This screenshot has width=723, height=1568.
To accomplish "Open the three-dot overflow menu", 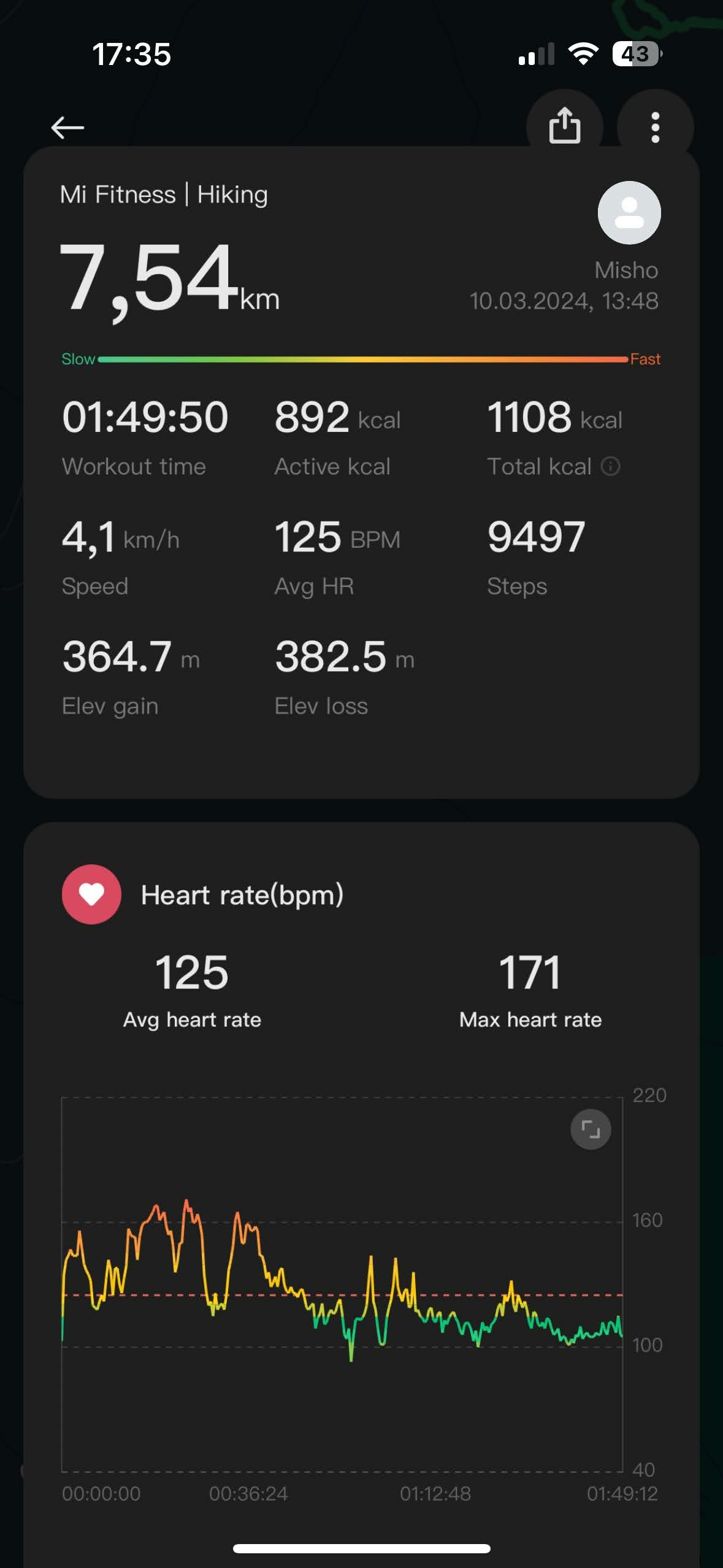I will [655, 128].
